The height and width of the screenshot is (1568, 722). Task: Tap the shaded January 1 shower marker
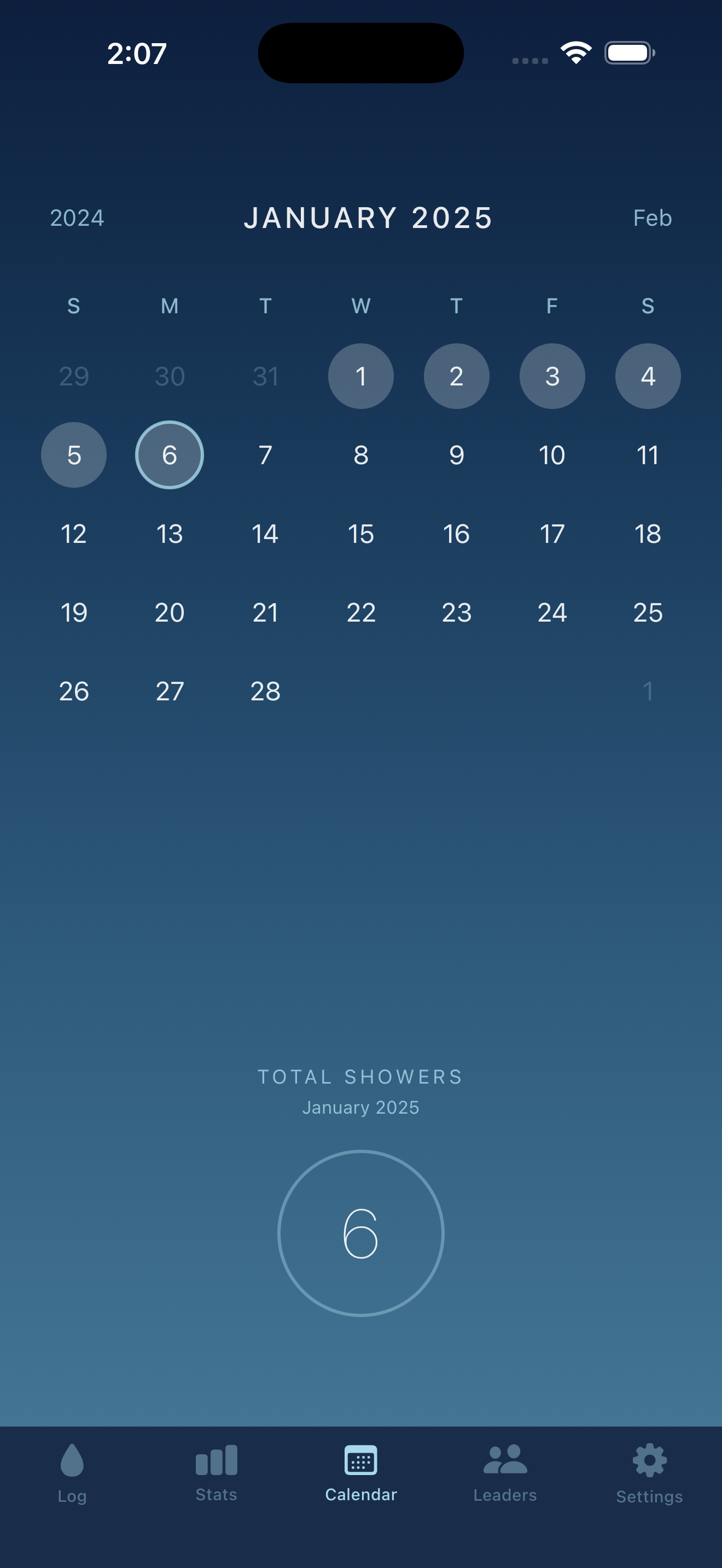coord(360,376)
